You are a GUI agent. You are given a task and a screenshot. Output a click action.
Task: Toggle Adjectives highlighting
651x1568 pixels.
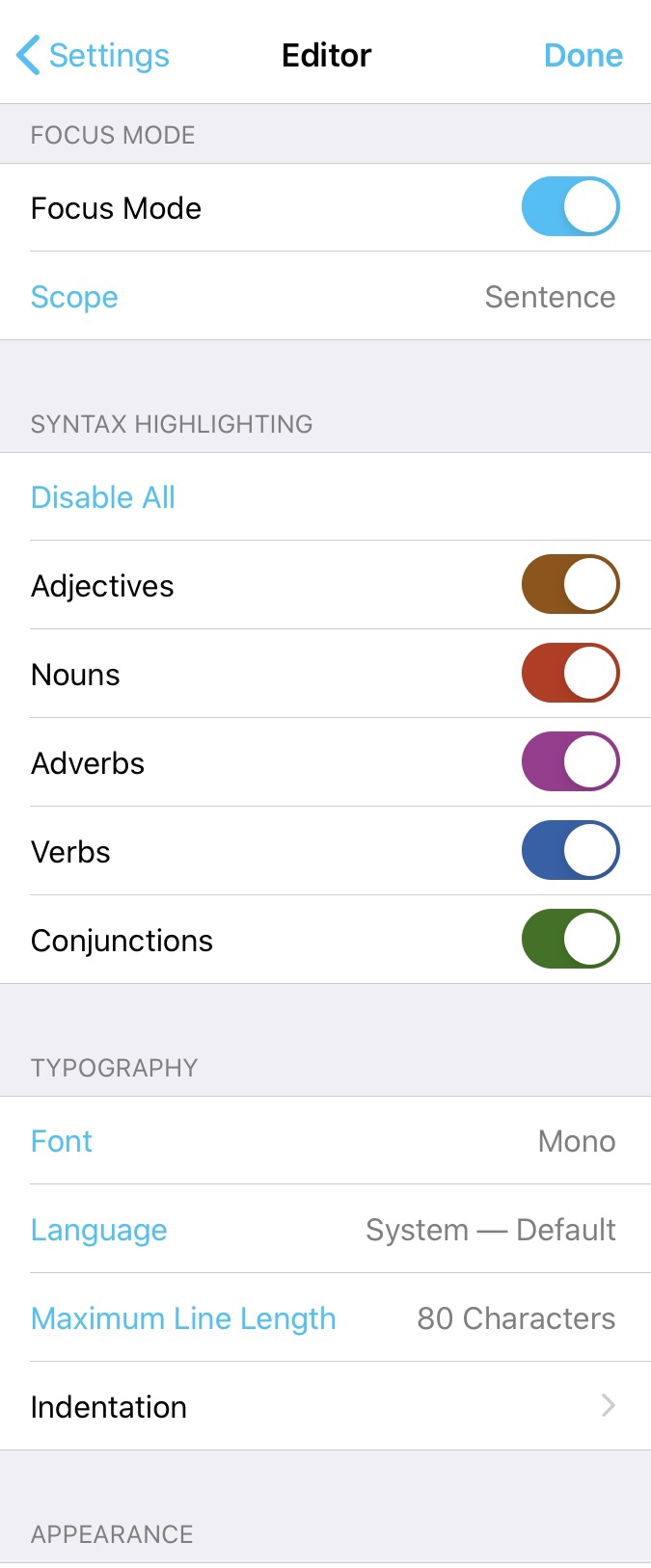pos(570,585)
